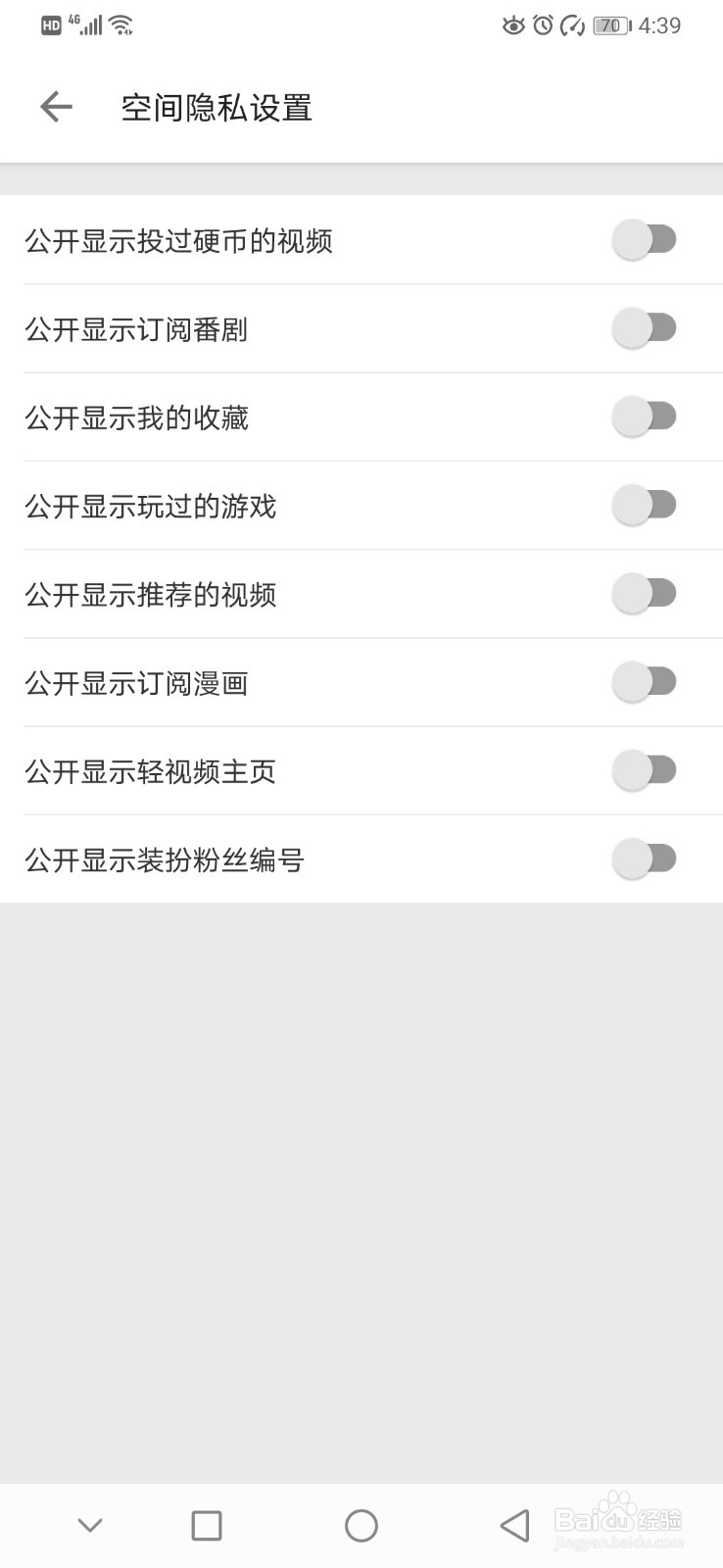Enable 公开显示投过硬币的视频 toggle

coord(645,239)
